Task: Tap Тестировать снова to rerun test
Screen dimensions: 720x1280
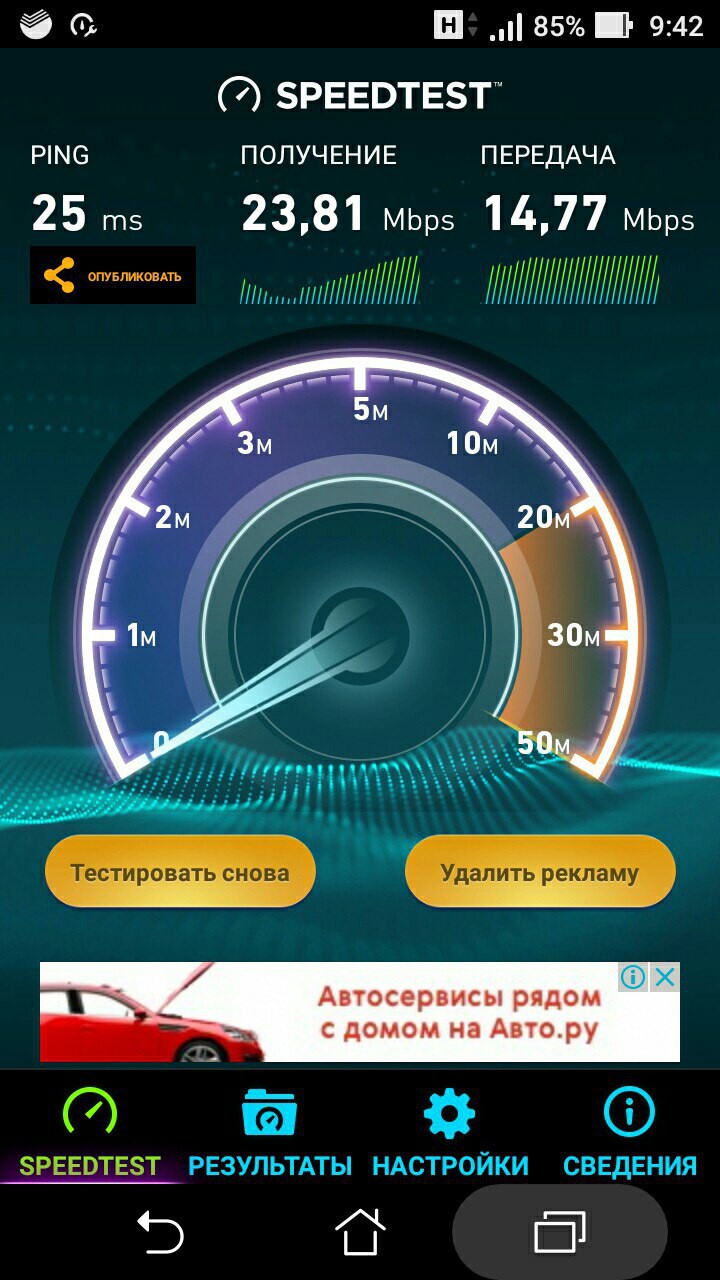Action: pyautogui.click(x=180, y=872)
